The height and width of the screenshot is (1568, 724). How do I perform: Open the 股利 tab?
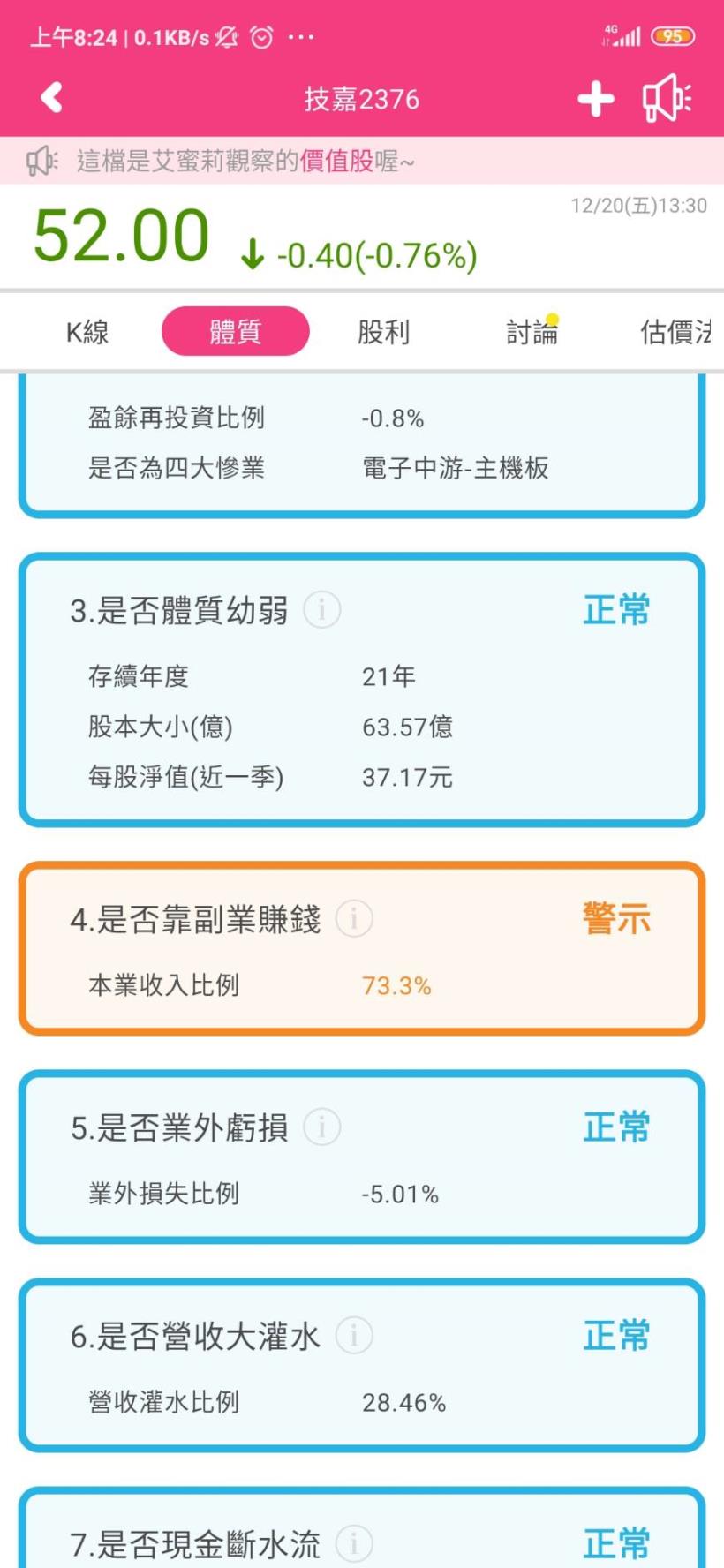coord(383,332)
